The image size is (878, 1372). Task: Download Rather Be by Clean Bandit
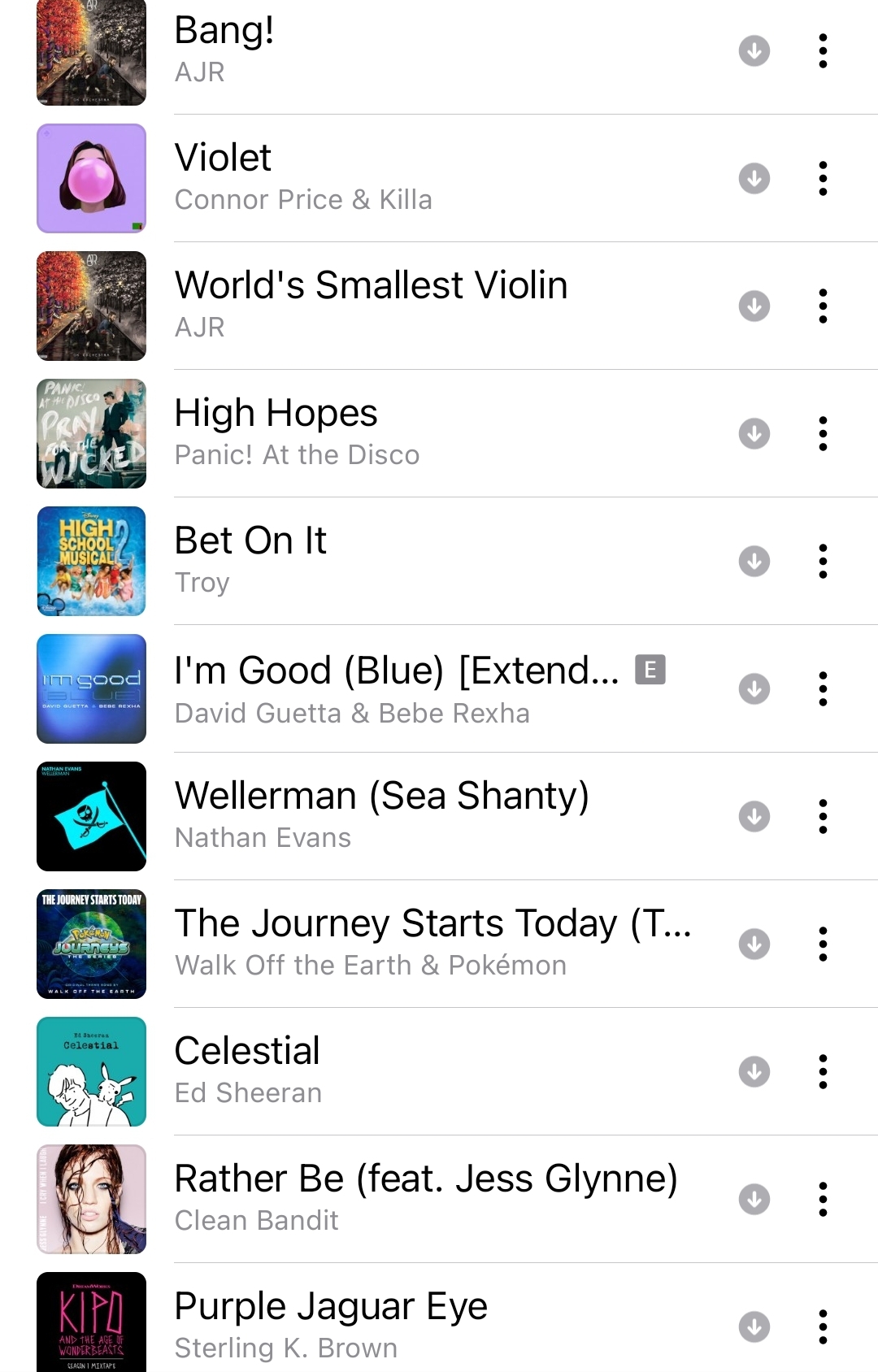click(754, 1199)
